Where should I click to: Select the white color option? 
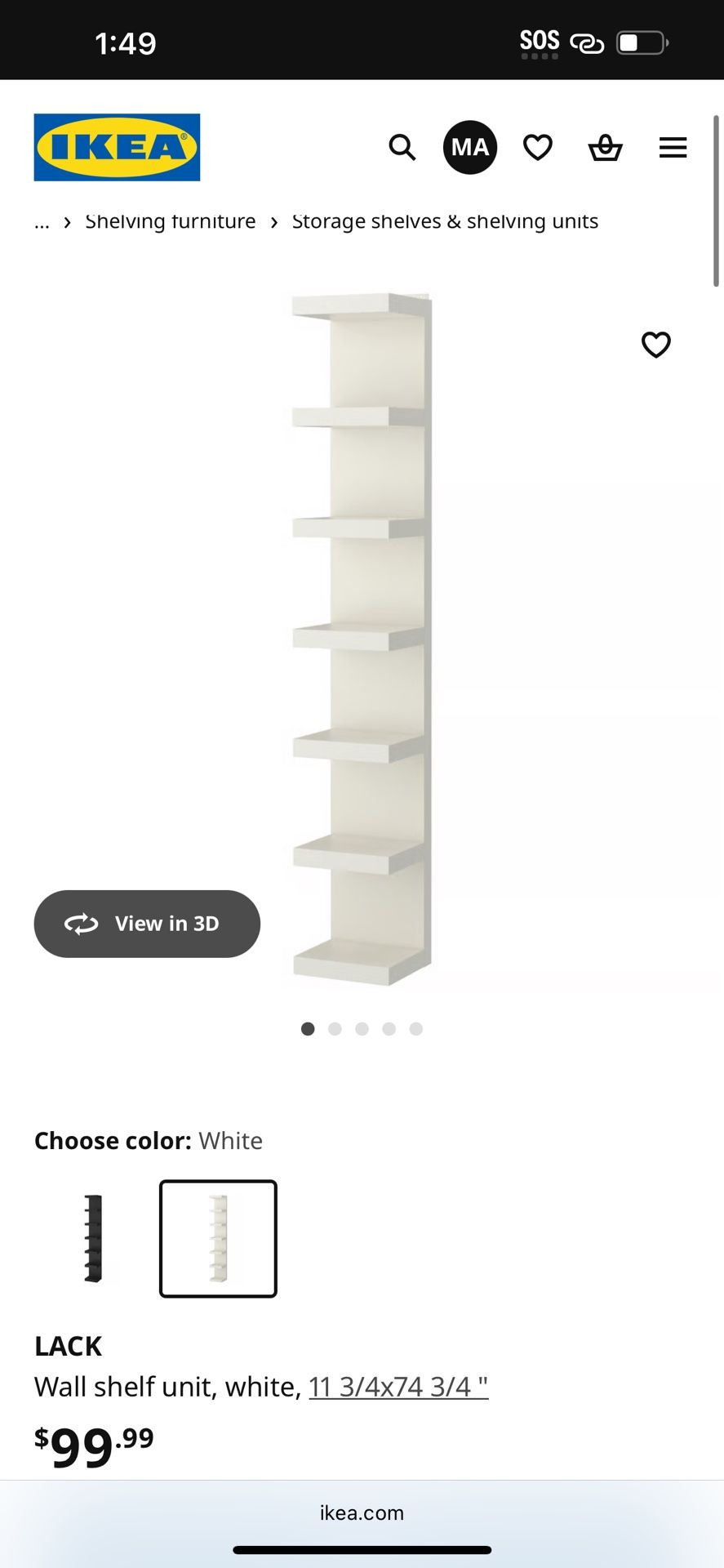pos(218,1239)
